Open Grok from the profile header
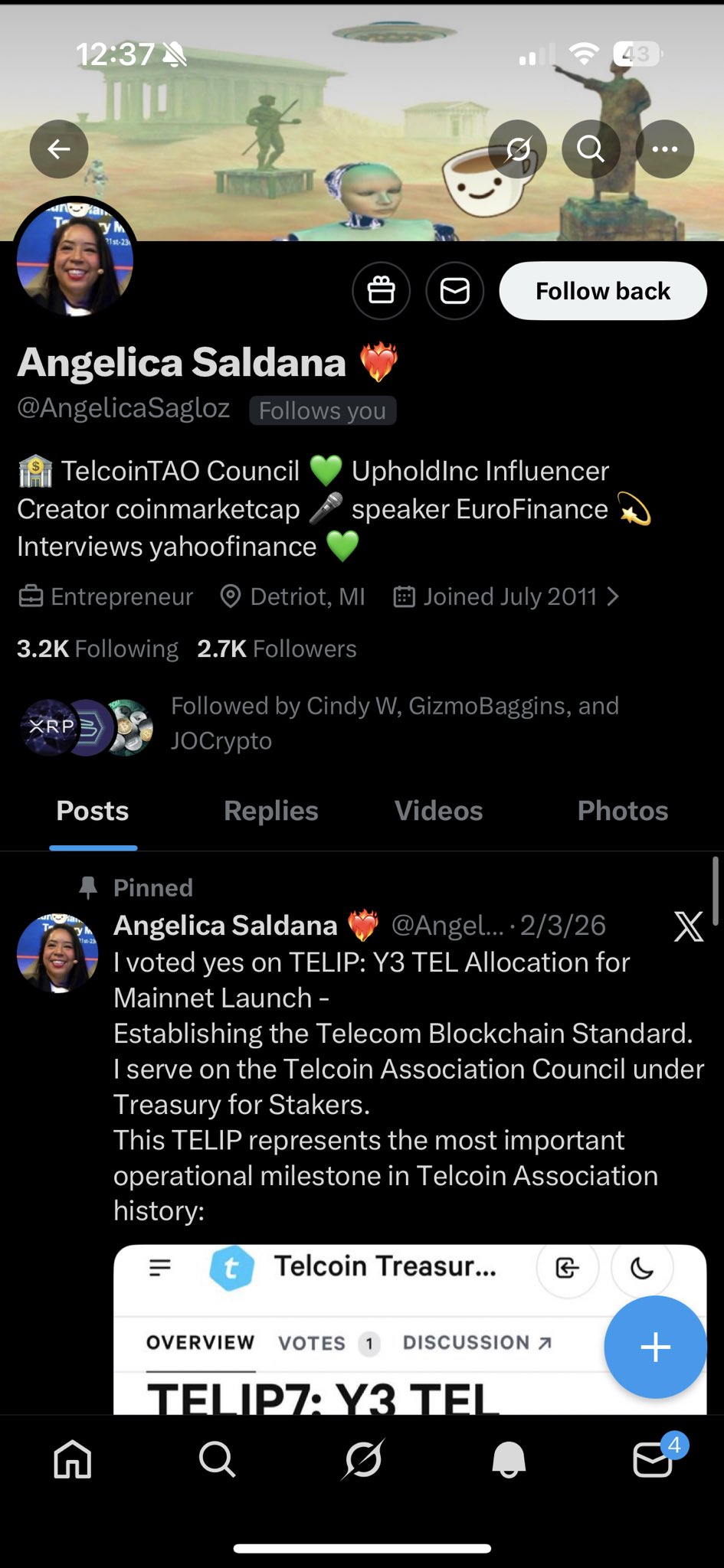Screen dimensions: 724x1568 pos(518,149)
